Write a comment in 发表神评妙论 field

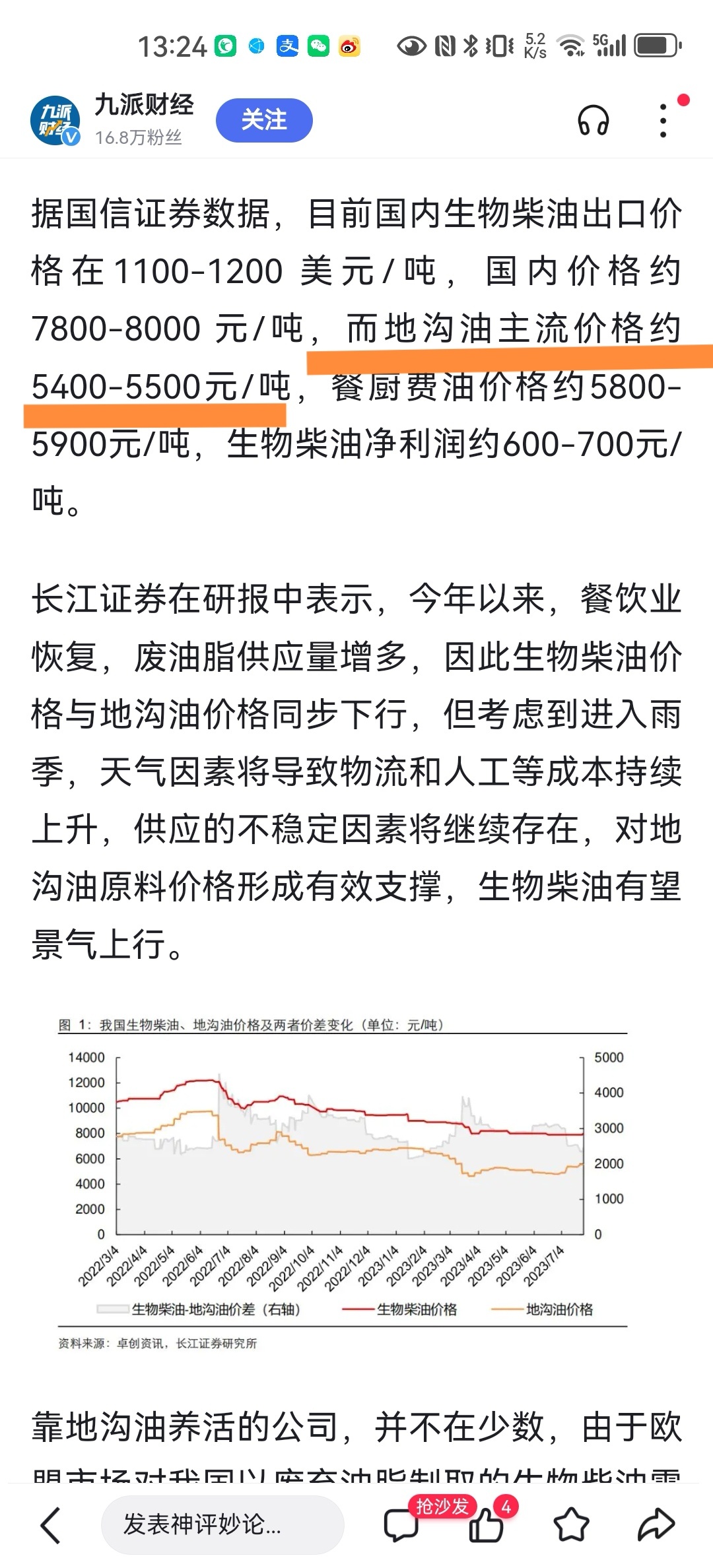(x=222, y=1524)
